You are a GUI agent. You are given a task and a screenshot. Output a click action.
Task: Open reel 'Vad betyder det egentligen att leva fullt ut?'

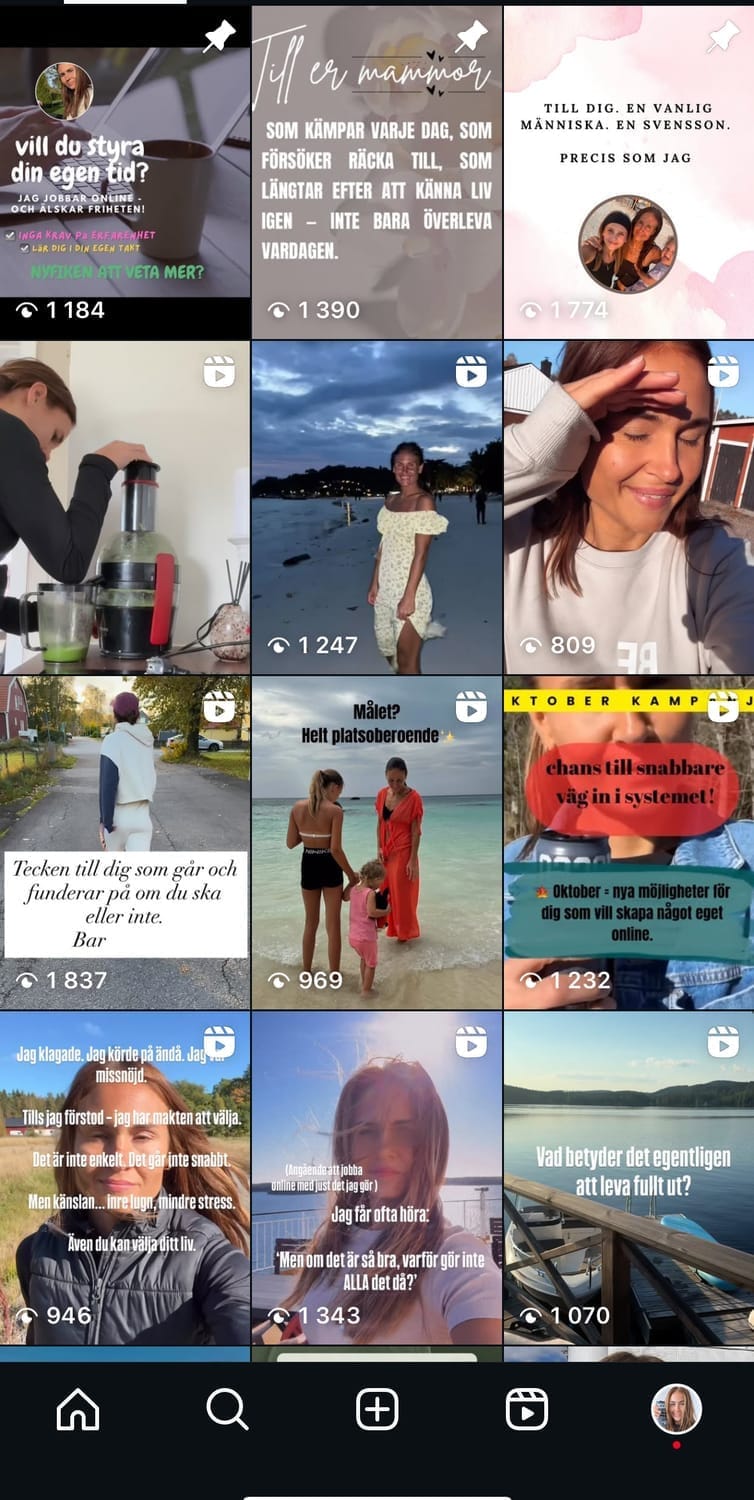tap(629, 1178)
